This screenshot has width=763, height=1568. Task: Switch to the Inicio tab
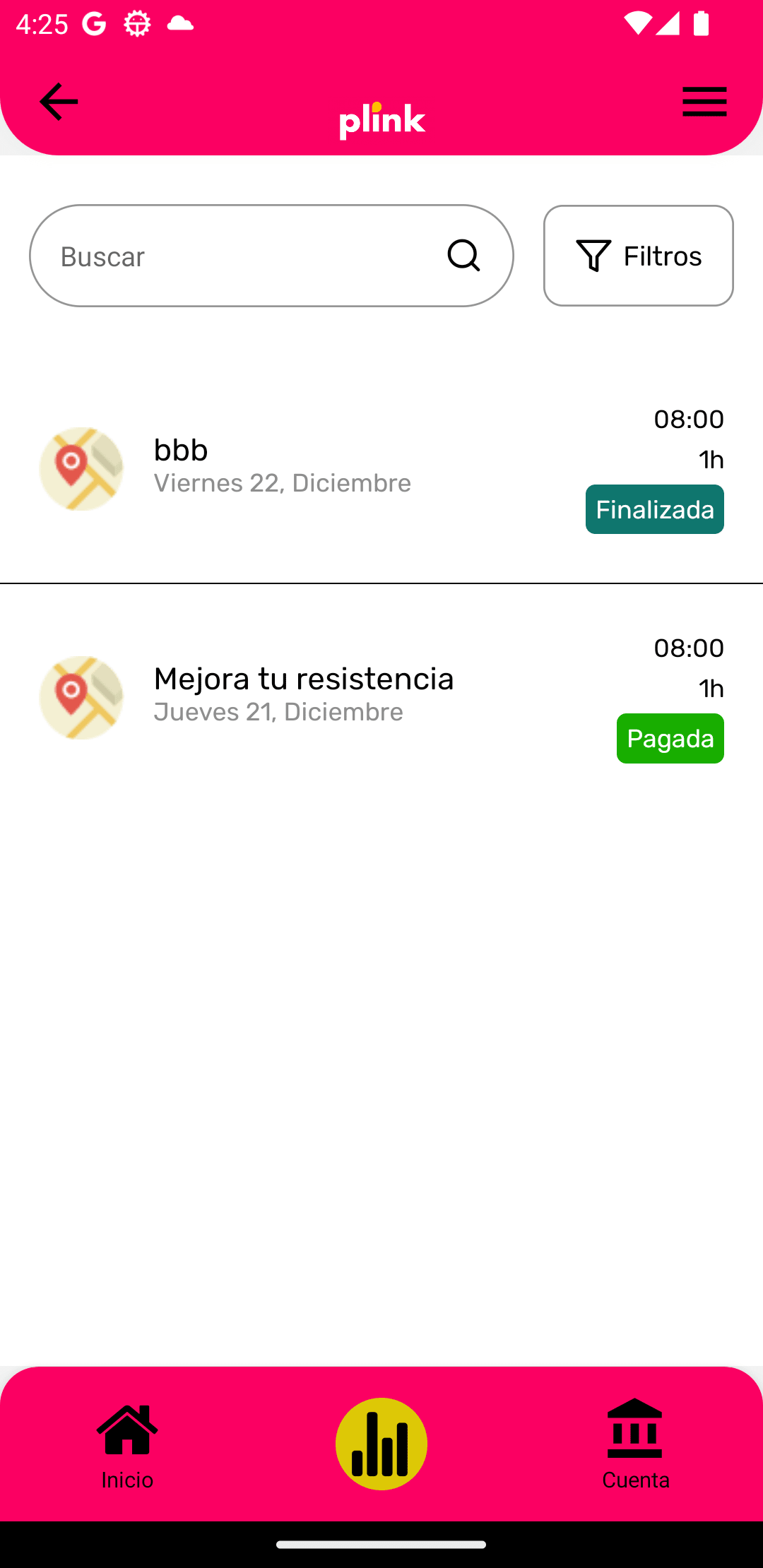click(127, 1444)
